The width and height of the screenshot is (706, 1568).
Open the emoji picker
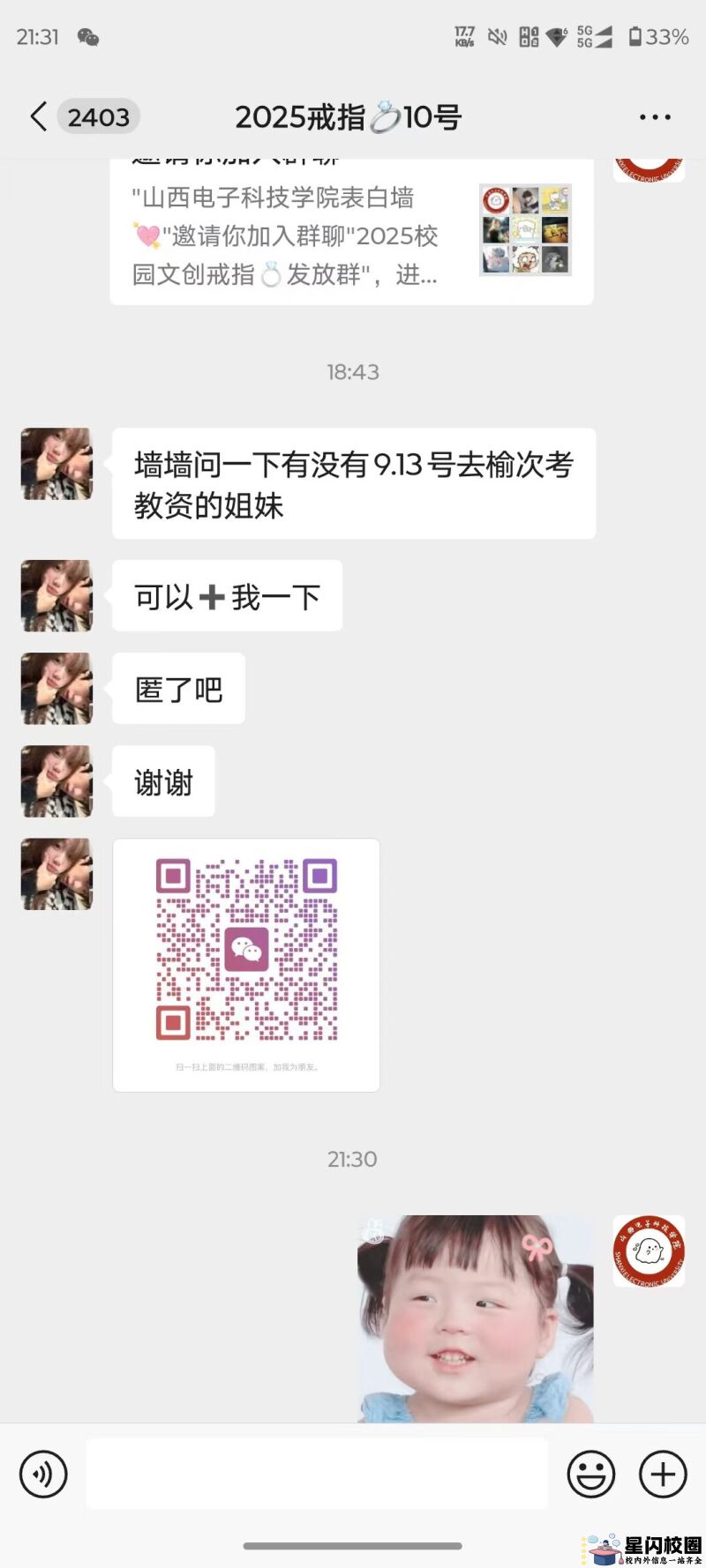click(x=590, y=1474)
